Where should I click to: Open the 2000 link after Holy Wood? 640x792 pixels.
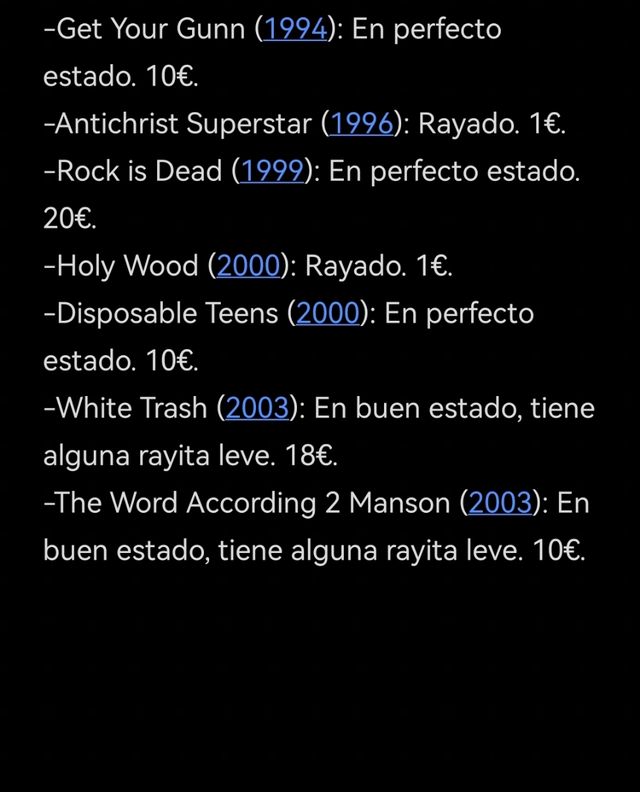tap(248, 266)
